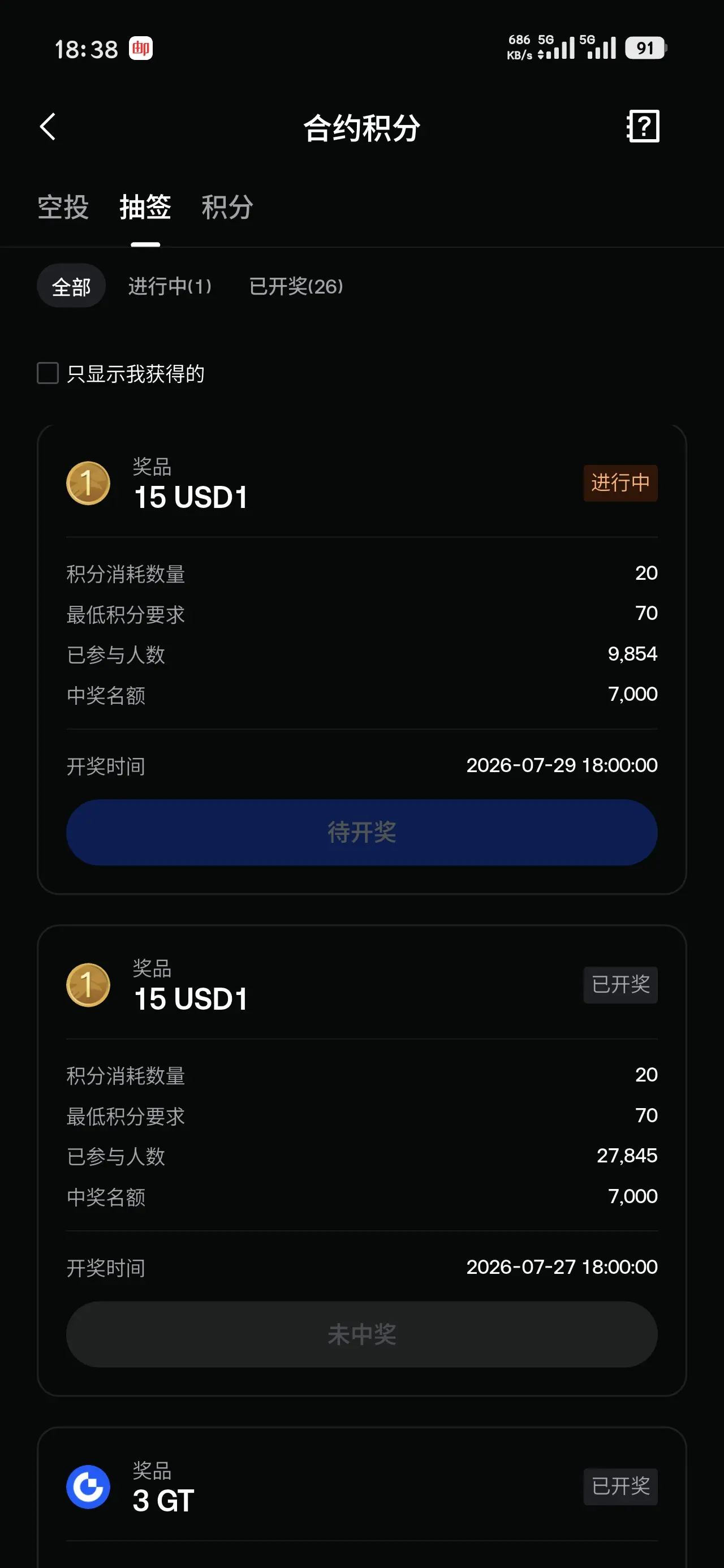Open the help icon in header
The image size is (724, 1568).
click(643, 127)
